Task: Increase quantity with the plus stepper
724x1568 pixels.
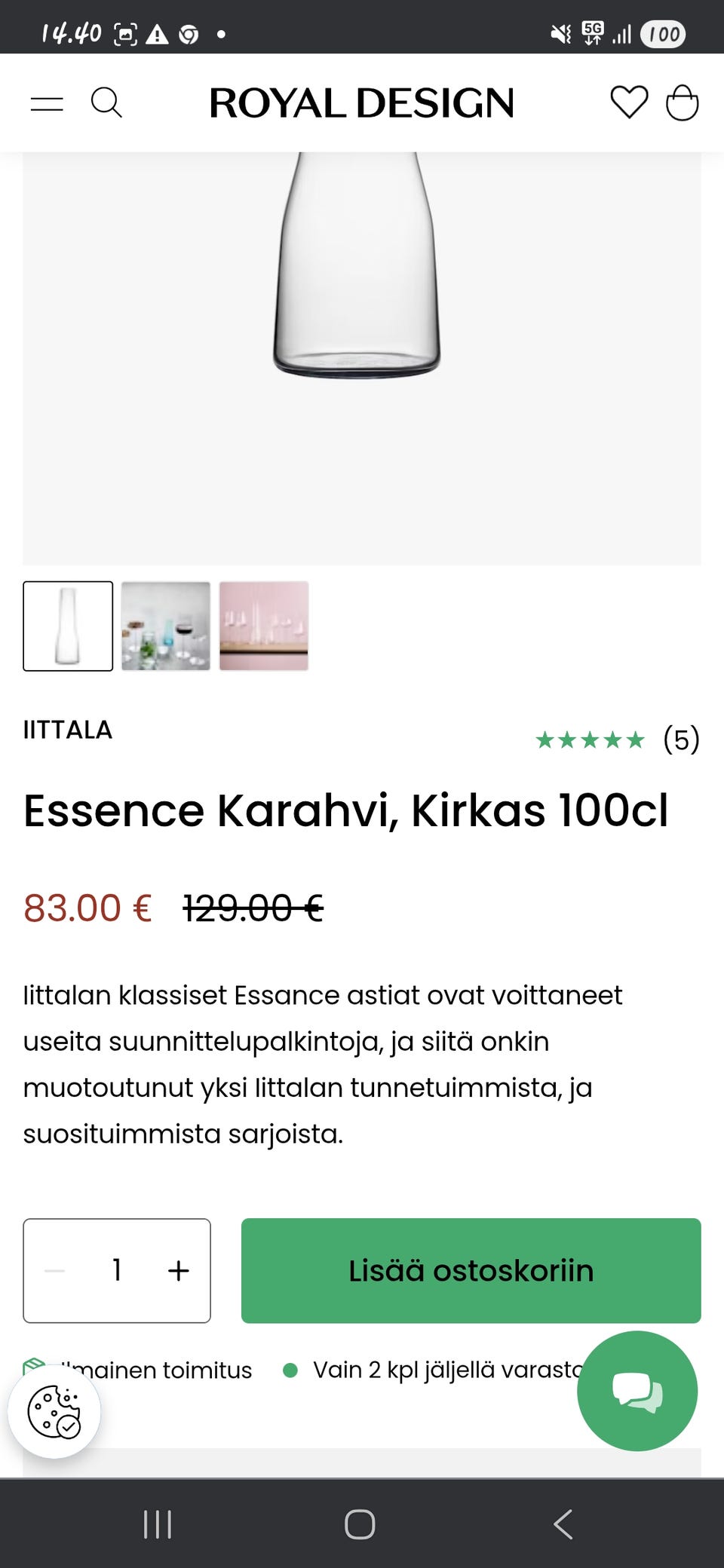Action: point(178,1269)
